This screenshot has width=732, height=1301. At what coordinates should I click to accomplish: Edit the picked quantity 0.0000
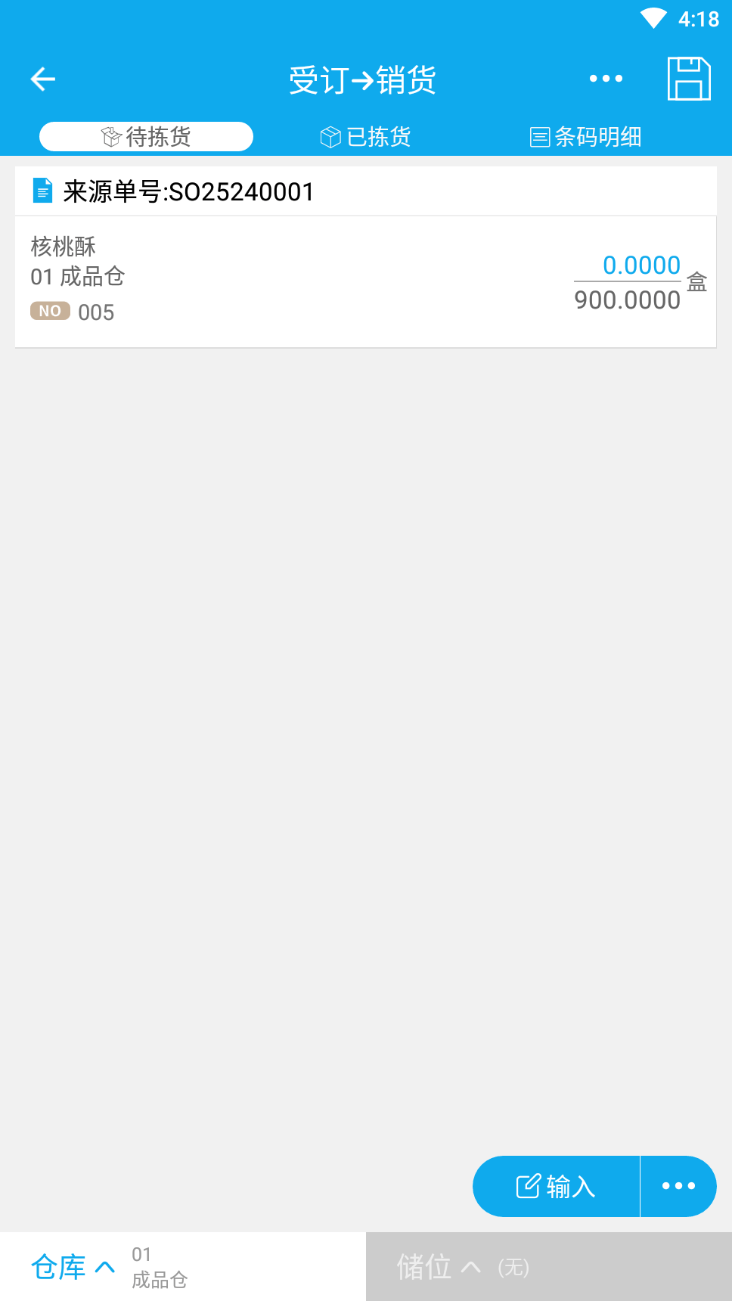point(640,265)
